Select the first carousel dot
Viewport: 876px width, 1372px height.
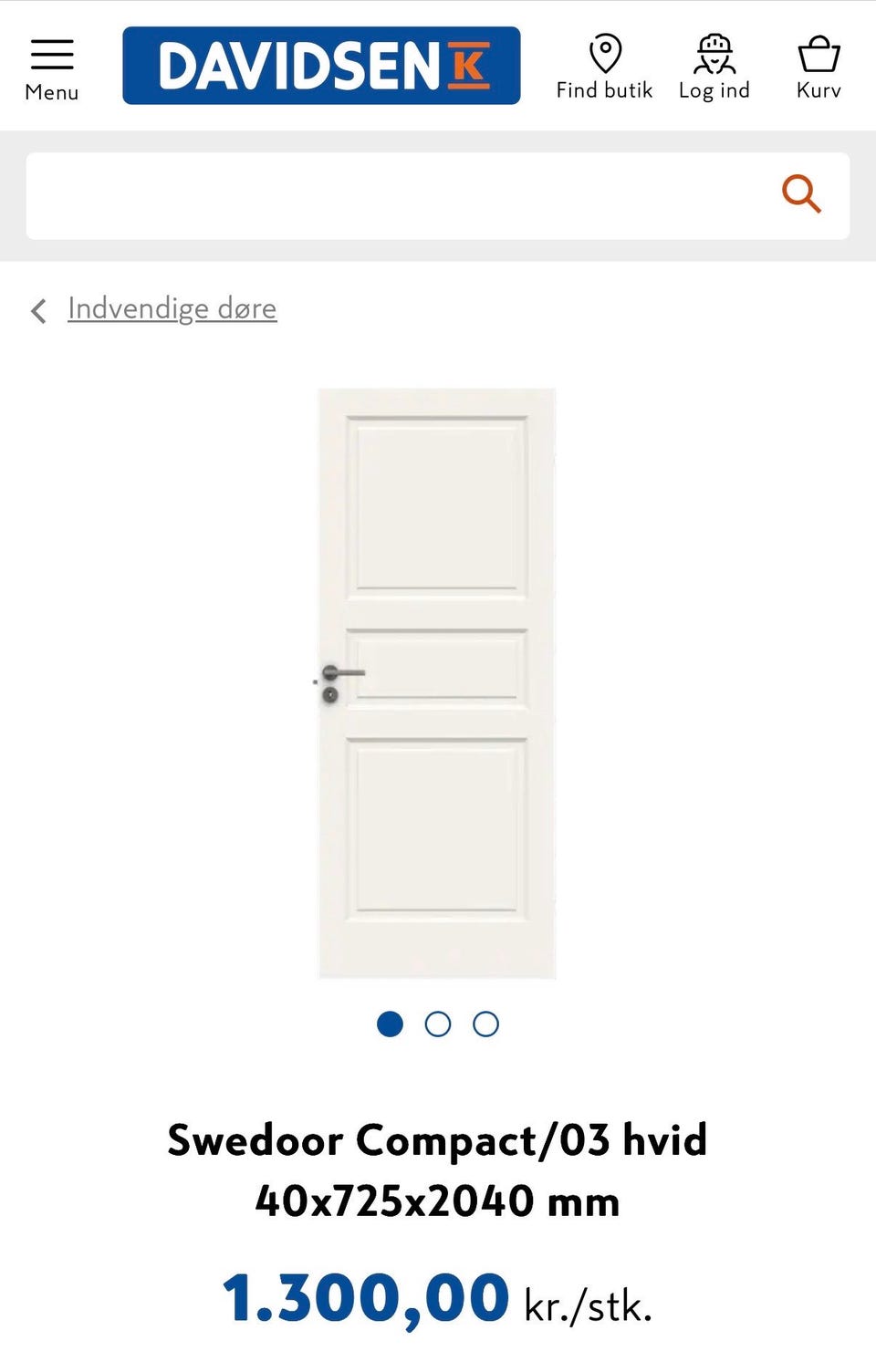[391, 1024]
